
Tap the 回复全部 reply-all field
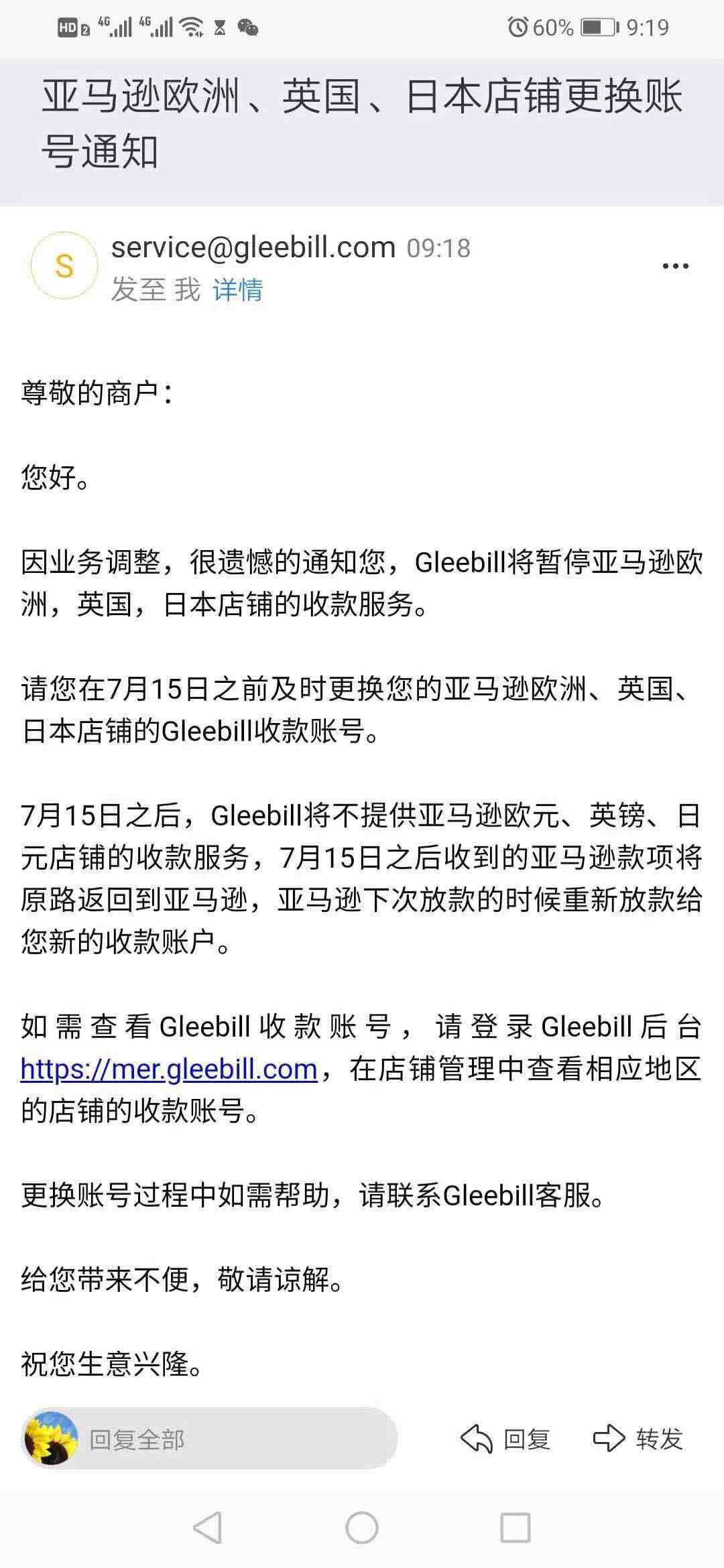point(209,1439)
